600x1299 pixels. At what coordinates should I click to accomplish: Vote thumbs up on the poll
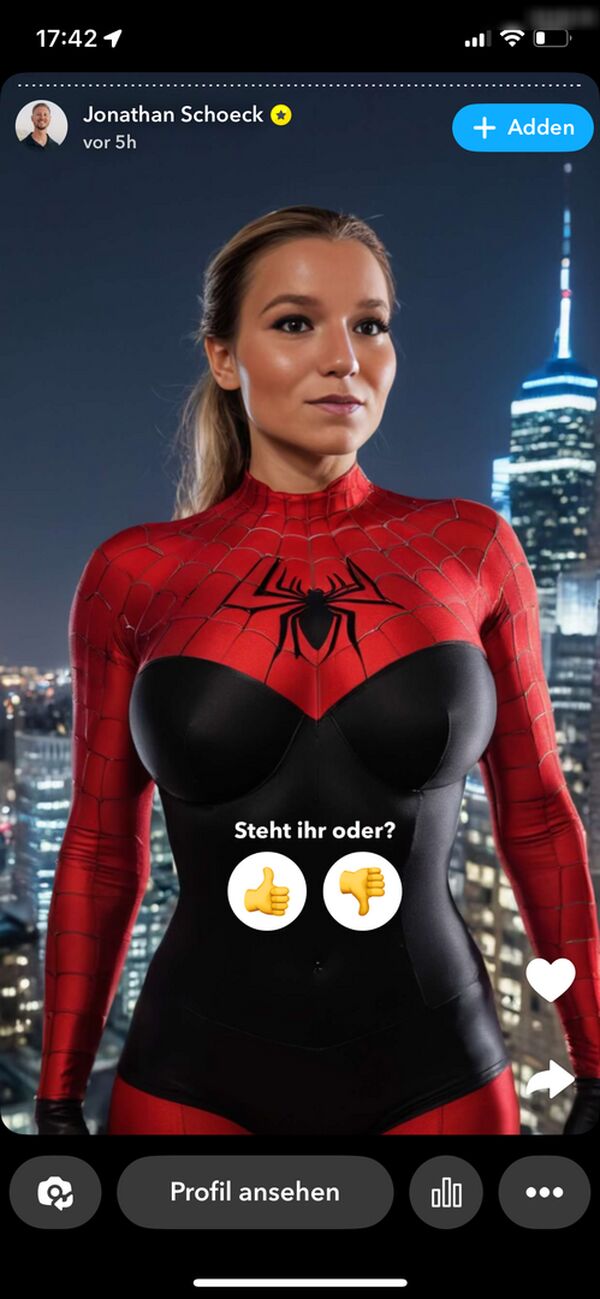266,892
